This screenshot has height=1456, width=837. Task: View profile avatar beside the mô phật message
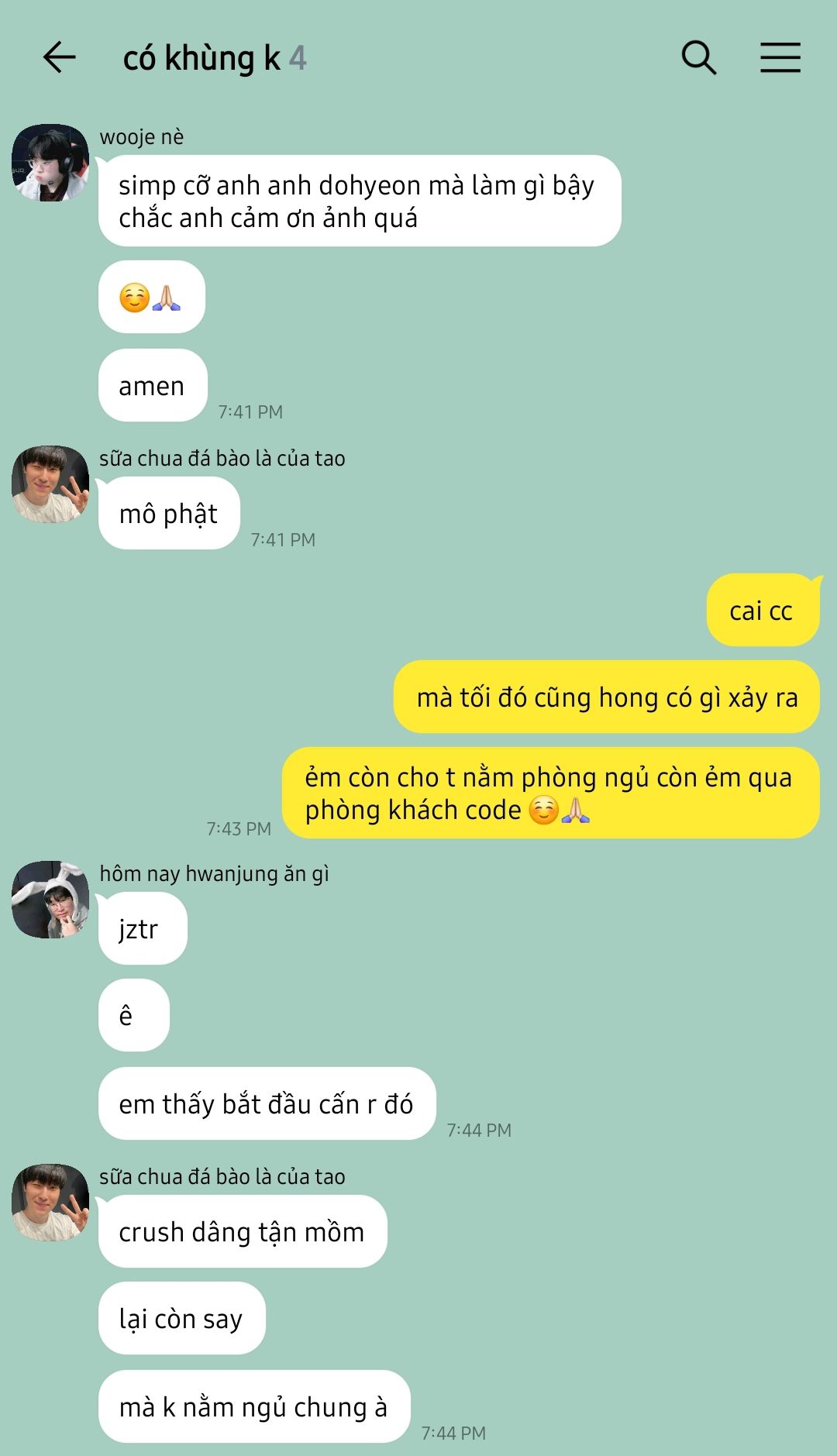[x=50, y=484]
